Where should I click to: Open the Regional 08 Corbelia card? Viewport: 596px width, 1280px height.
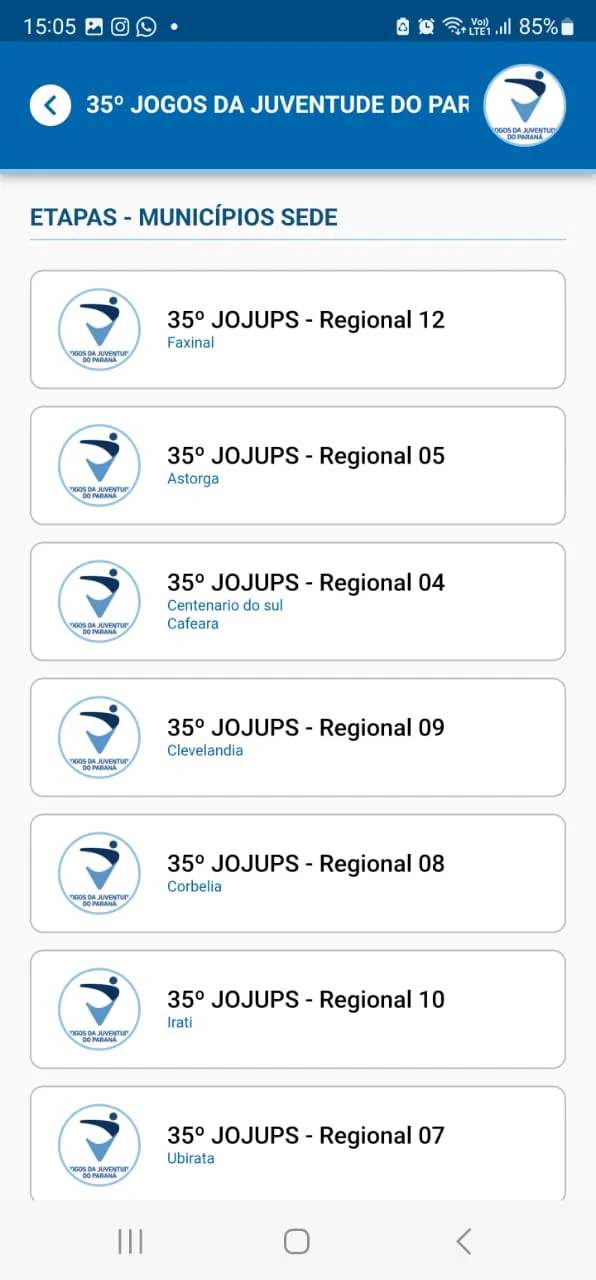pyautogui.click(x=298, y=873)
